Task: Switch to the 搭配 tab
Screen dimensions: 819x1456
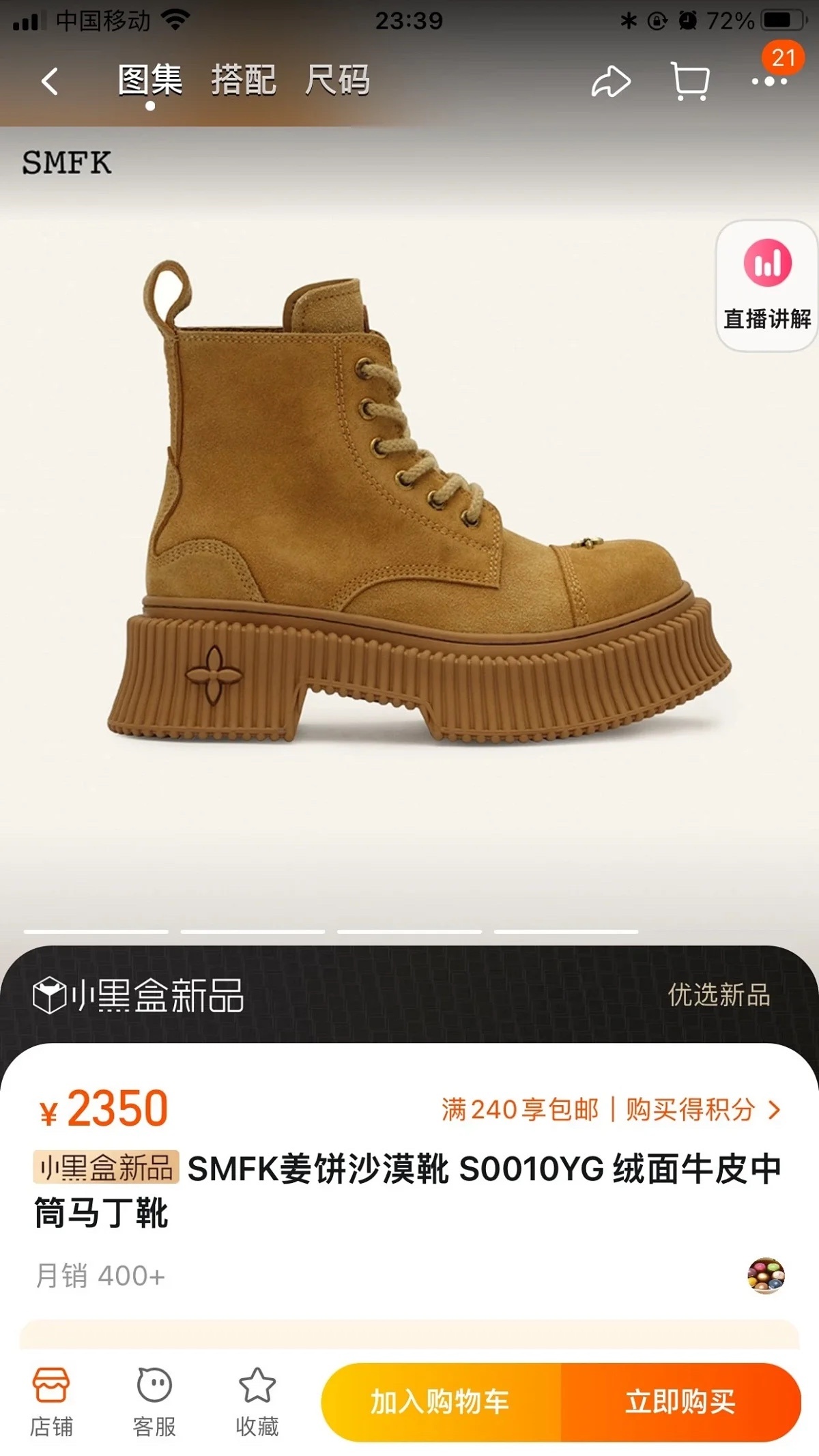Action: (x=244, y=81)
